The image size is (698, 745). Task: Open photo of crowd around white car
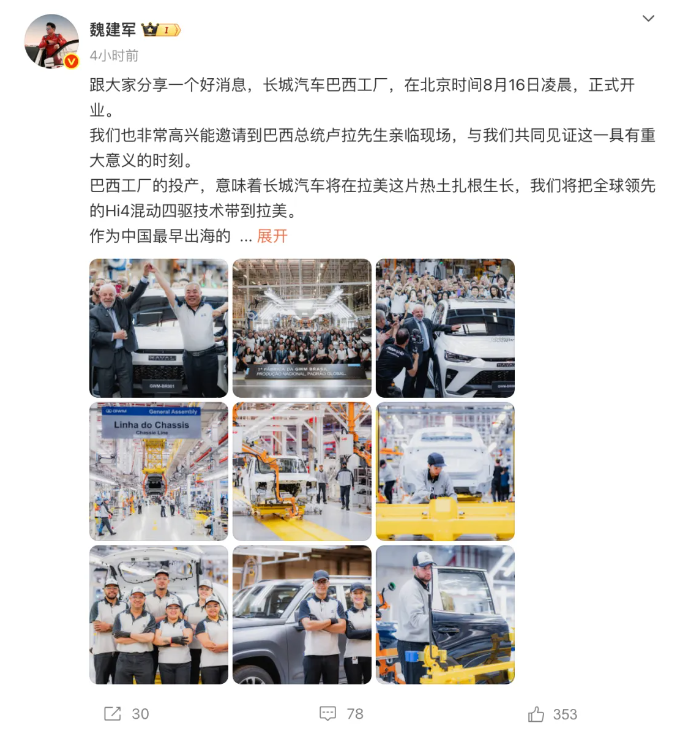[445, 328]
